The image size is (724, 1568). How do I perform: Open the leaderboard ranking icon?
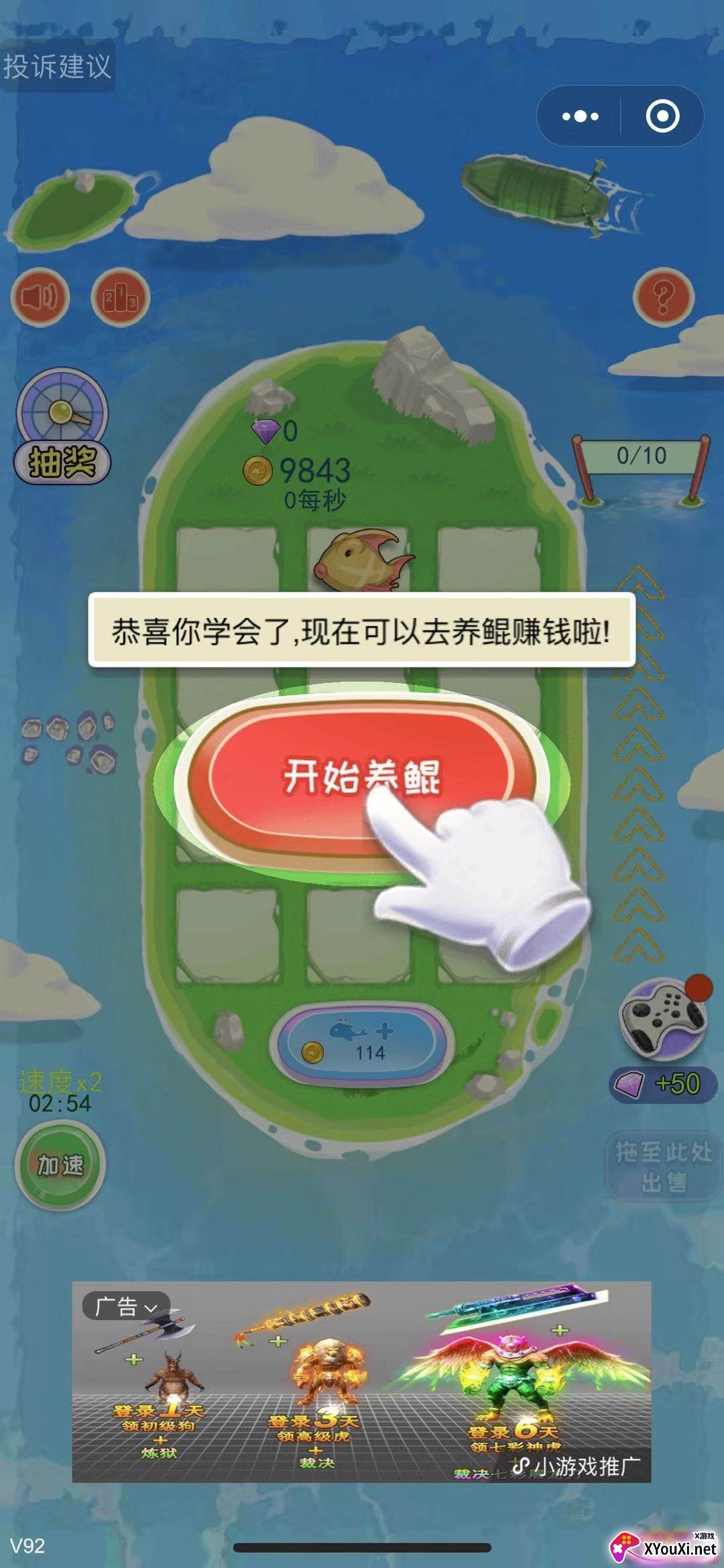[x=121, y=297]
